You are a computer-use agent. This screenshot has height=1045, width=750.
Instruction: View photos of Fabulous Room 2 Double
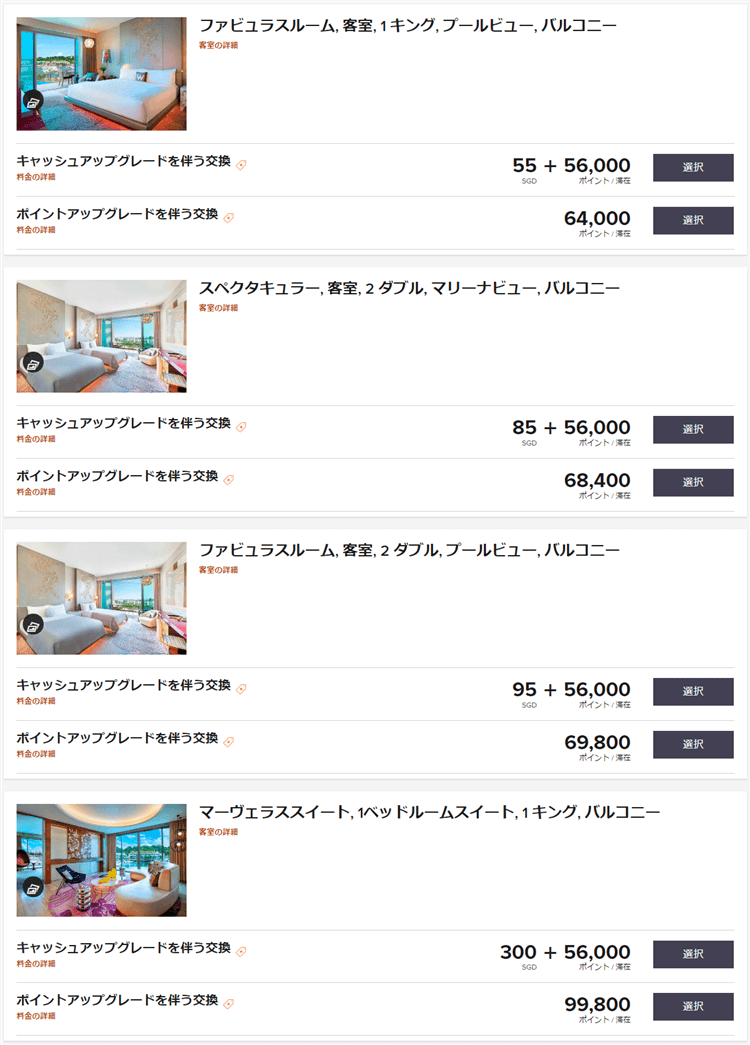coord(33,626)
